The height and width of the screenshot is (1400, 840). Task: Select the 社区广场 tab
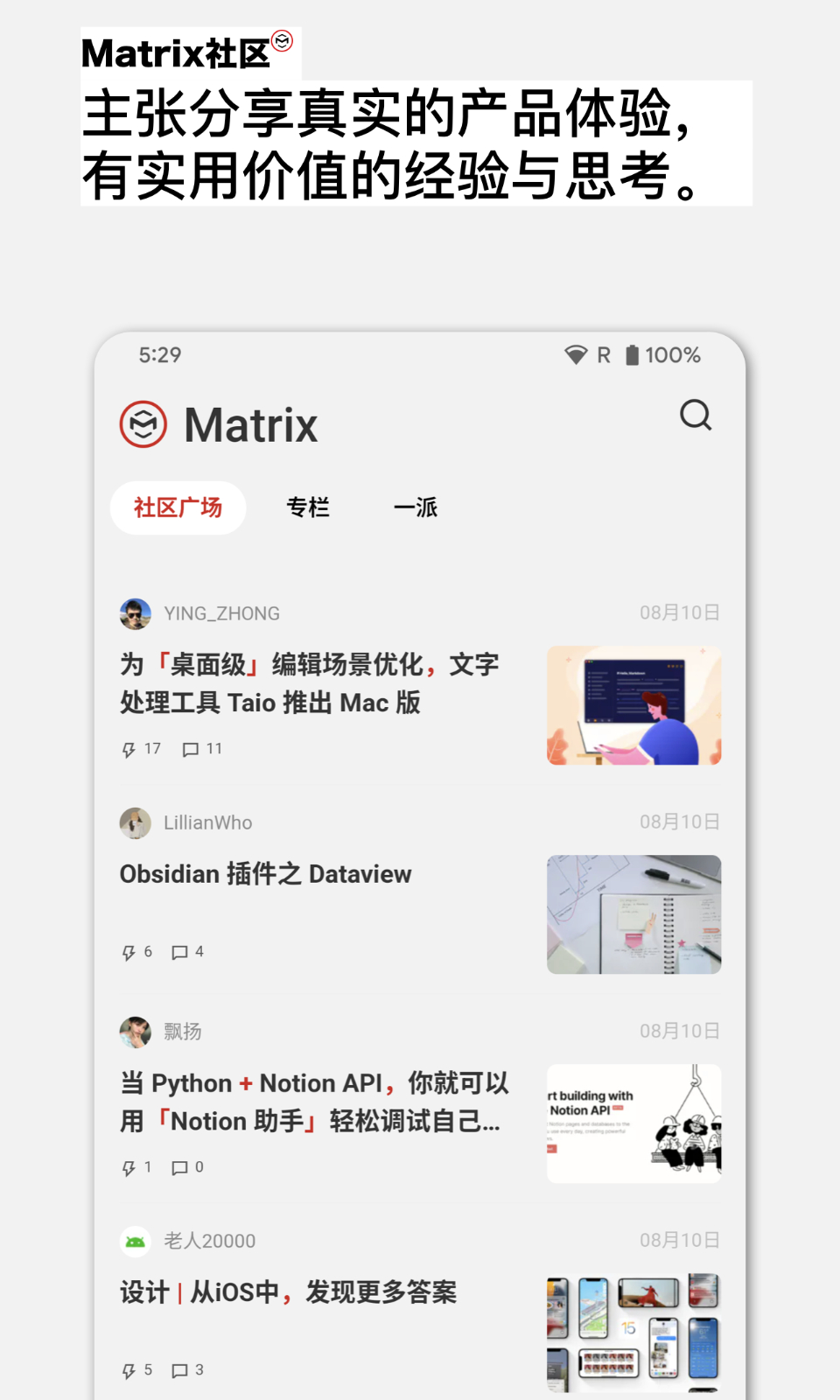178,507
